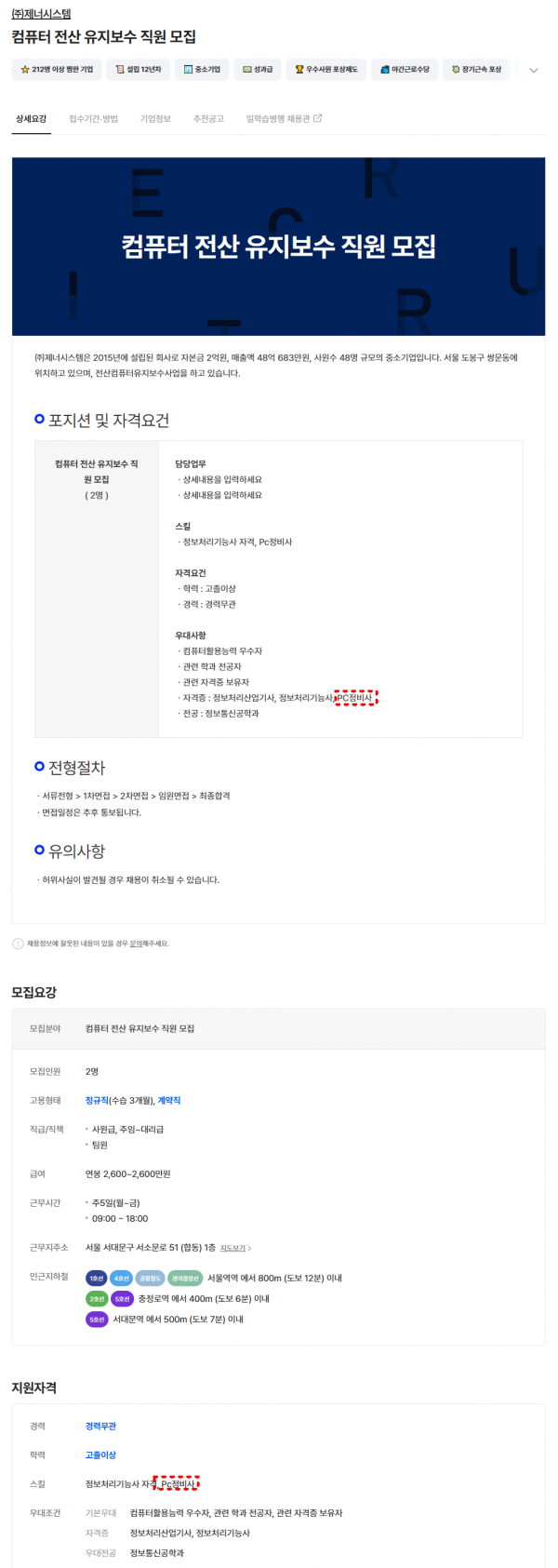Tap the 정규직 employment type link

(96, 1101)
